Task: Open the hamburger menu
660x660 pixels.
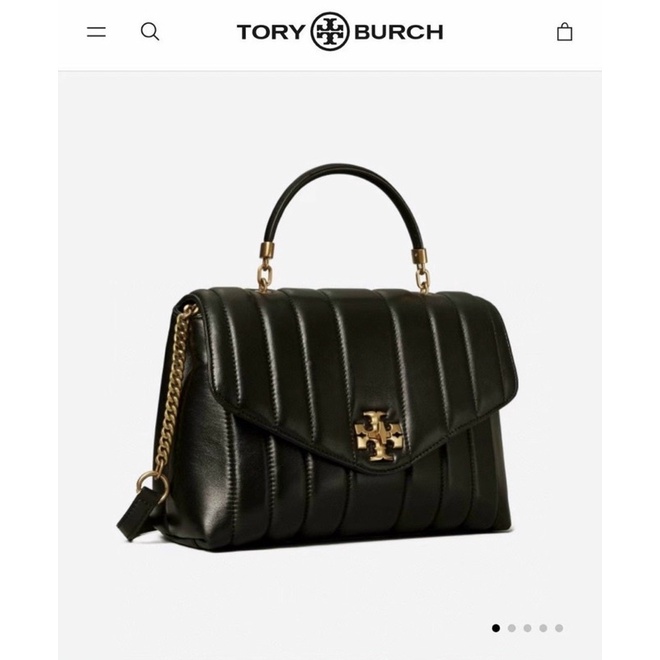Action: 96,32
